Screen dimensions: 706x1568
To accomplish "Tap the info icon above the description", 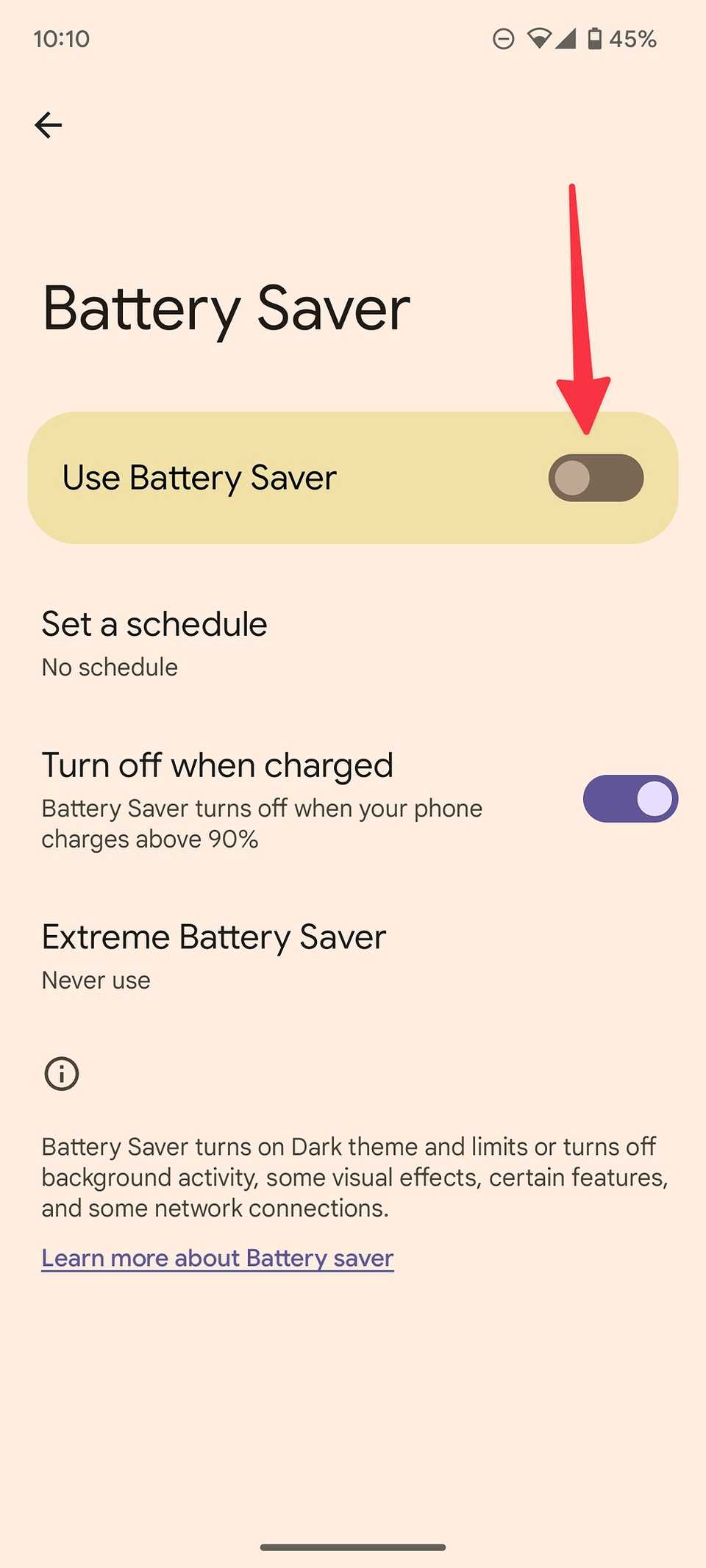I will point(62,1074).
